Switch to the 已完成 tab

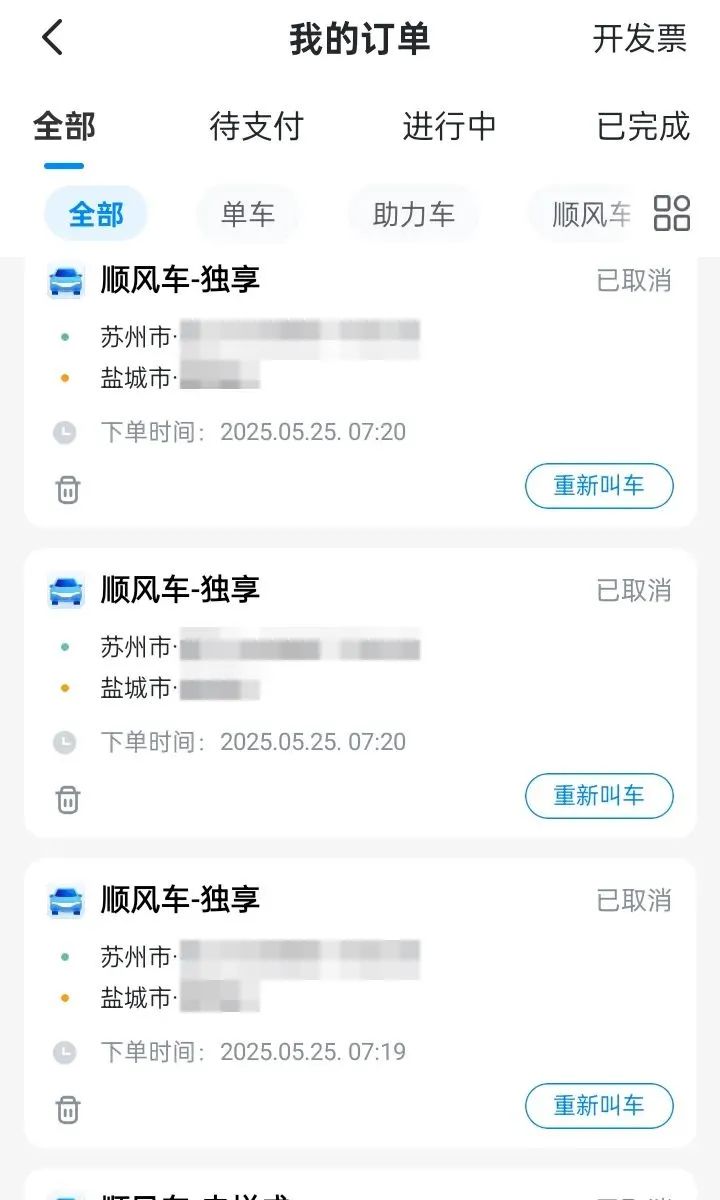pyautogui.click(x=643, y=127)
